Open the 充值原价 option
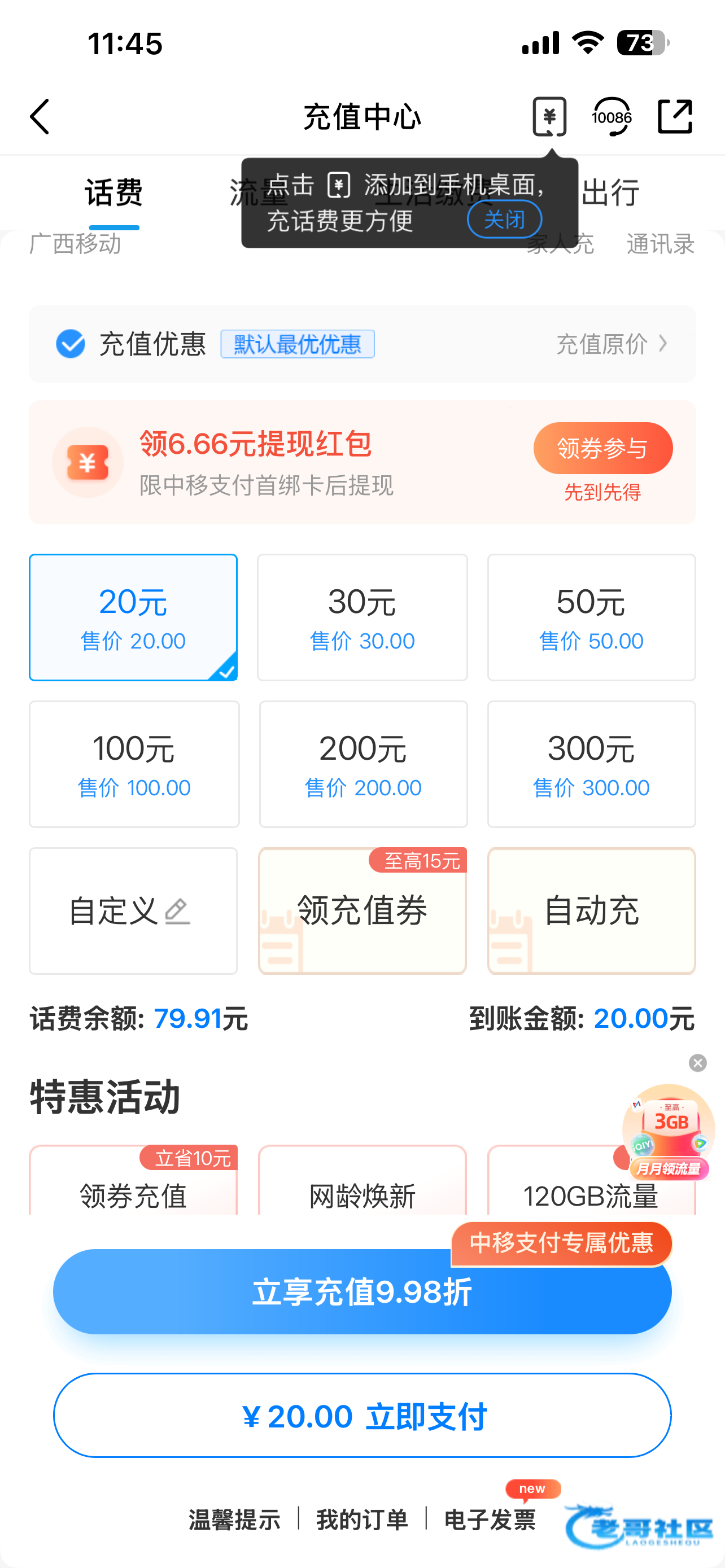Screen dimensions: 725x1568 pyautogui.click(x=612, y=344)
